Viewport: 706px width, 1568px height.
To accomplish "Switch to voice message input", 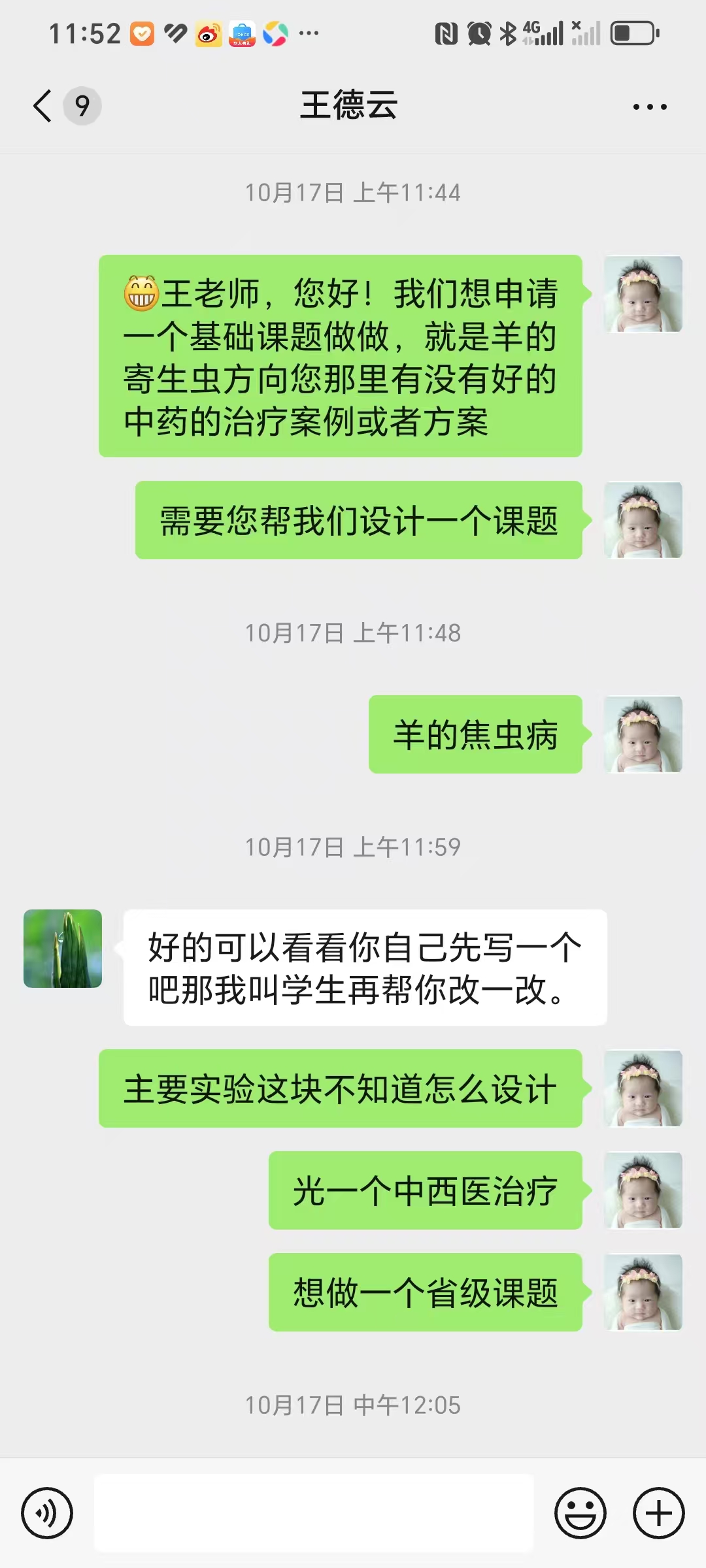I will [x=47, y=1513].
